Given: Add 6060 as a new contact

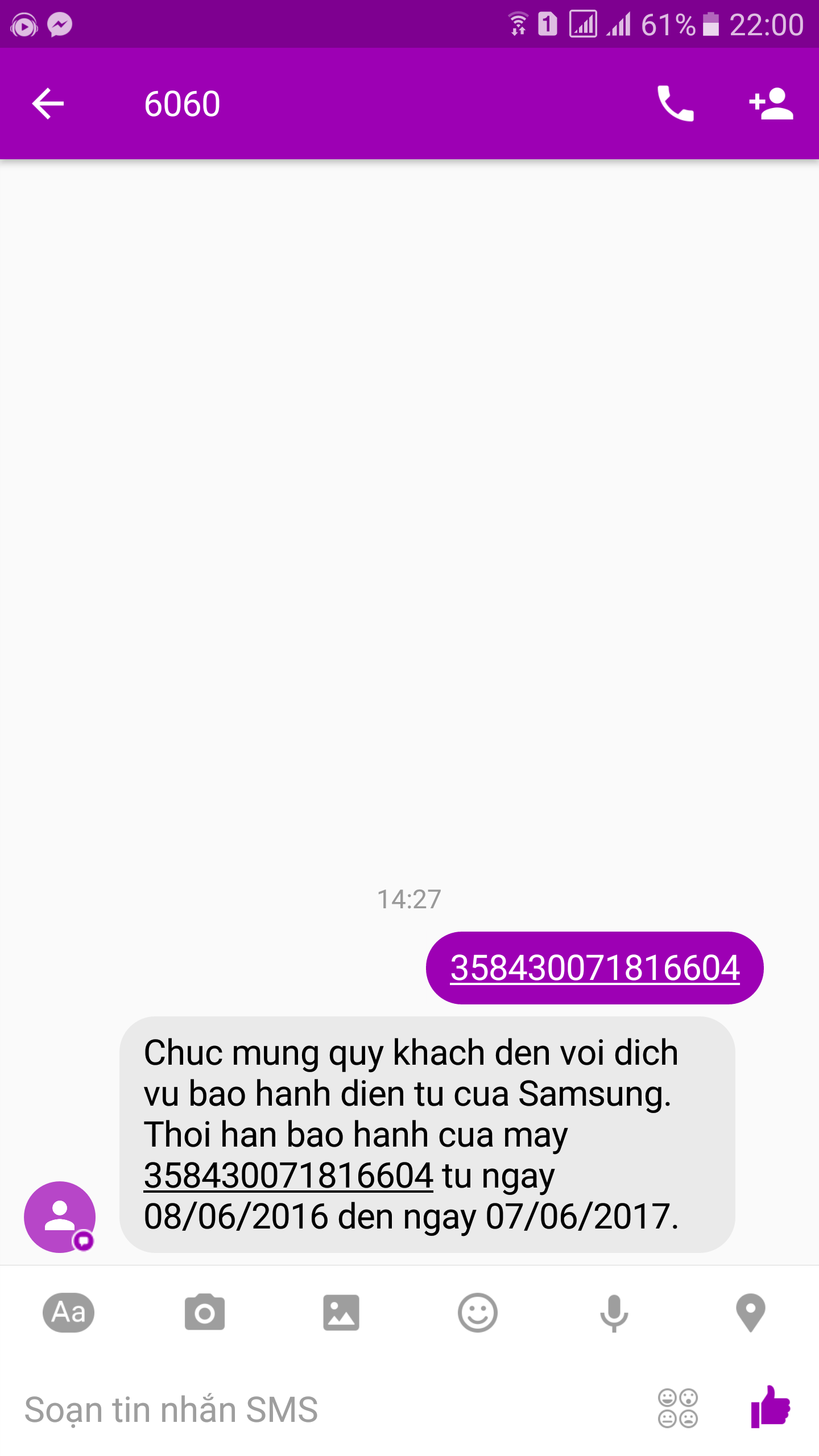Looking at the screenshot, I should pyautogui.click(x=771, y=104).
